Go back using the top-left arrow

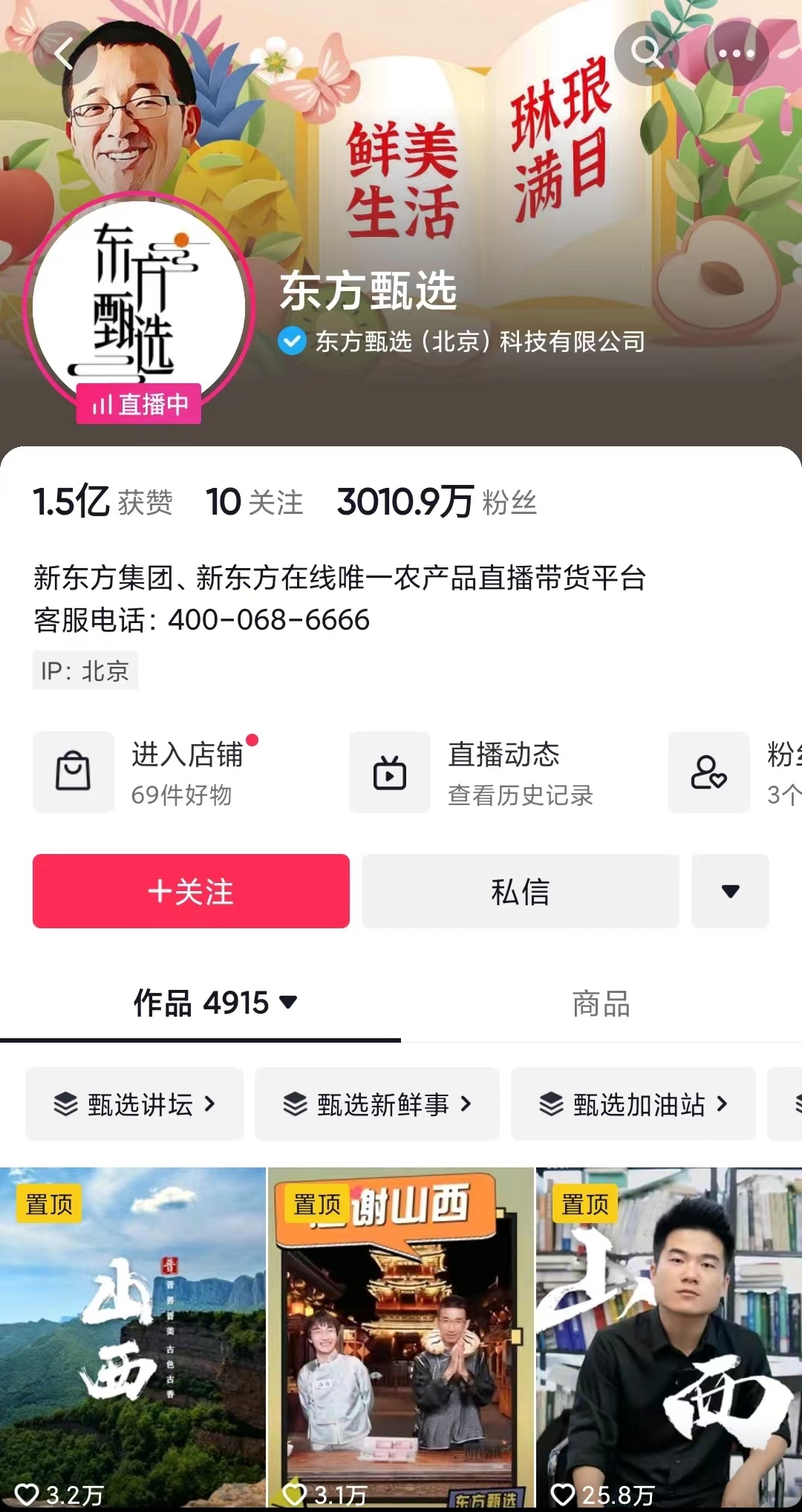click(x=64, y=53)
